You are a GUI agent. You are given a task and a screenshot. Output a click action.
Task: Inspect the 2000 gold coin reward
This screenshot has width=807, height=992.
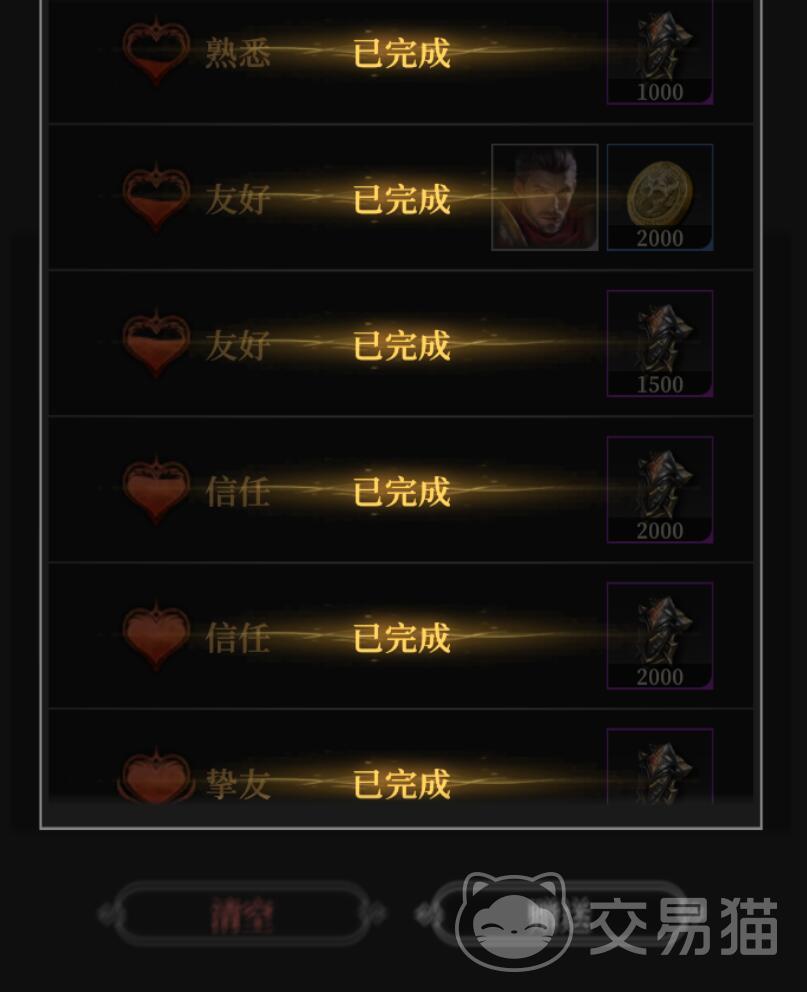[x=660, y=197]
